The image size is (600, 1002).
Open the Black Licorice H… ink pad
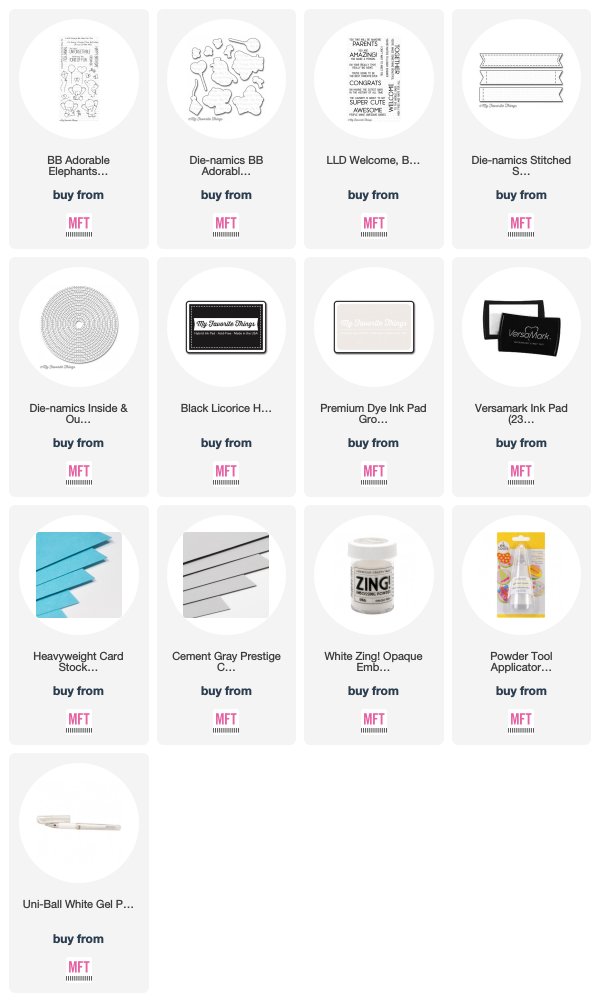coord(226,376)
